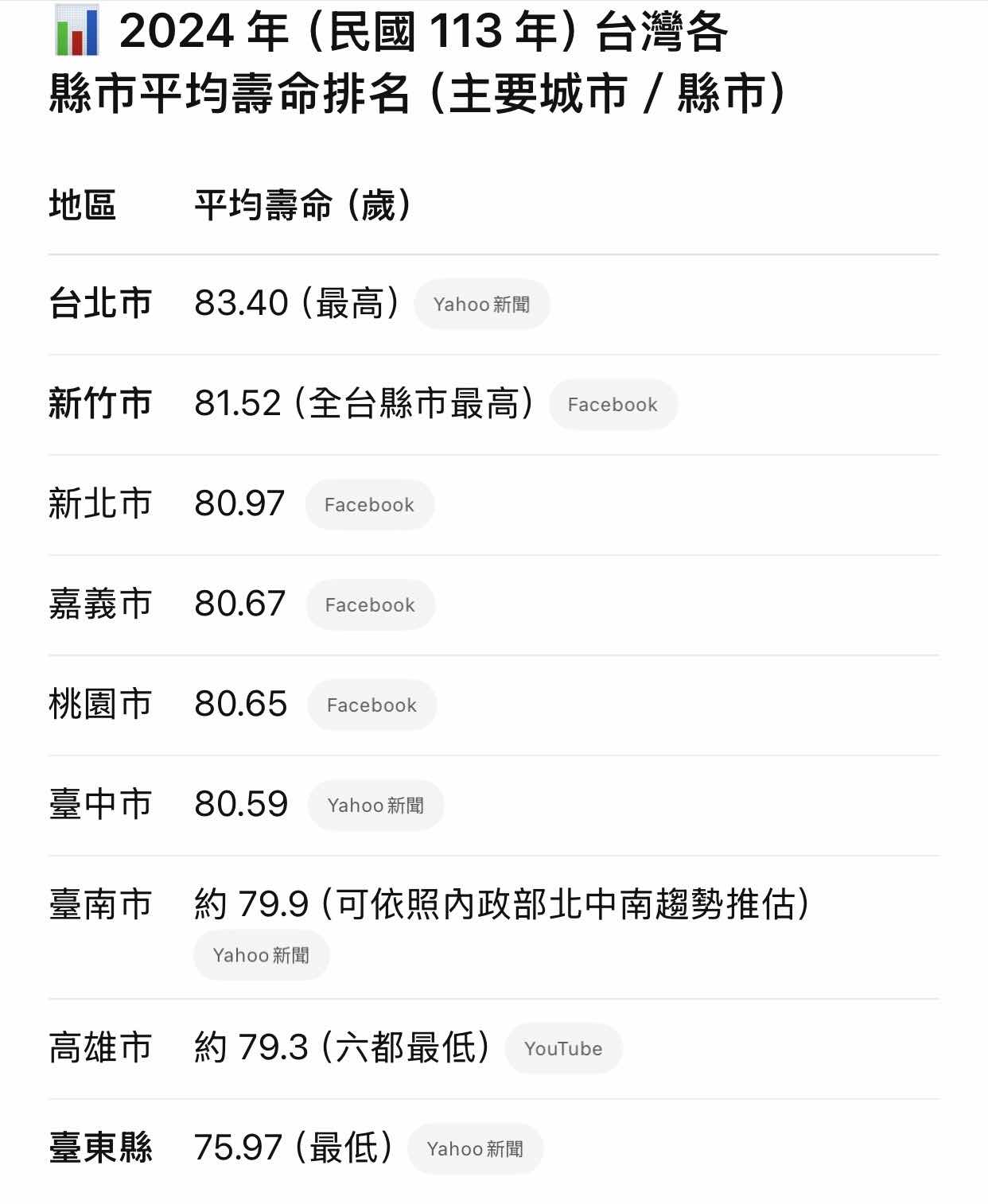Open the Yahoo新聞 source chip for 台北市
Viewport: 988px width, 1204px height.
(481, 305)
